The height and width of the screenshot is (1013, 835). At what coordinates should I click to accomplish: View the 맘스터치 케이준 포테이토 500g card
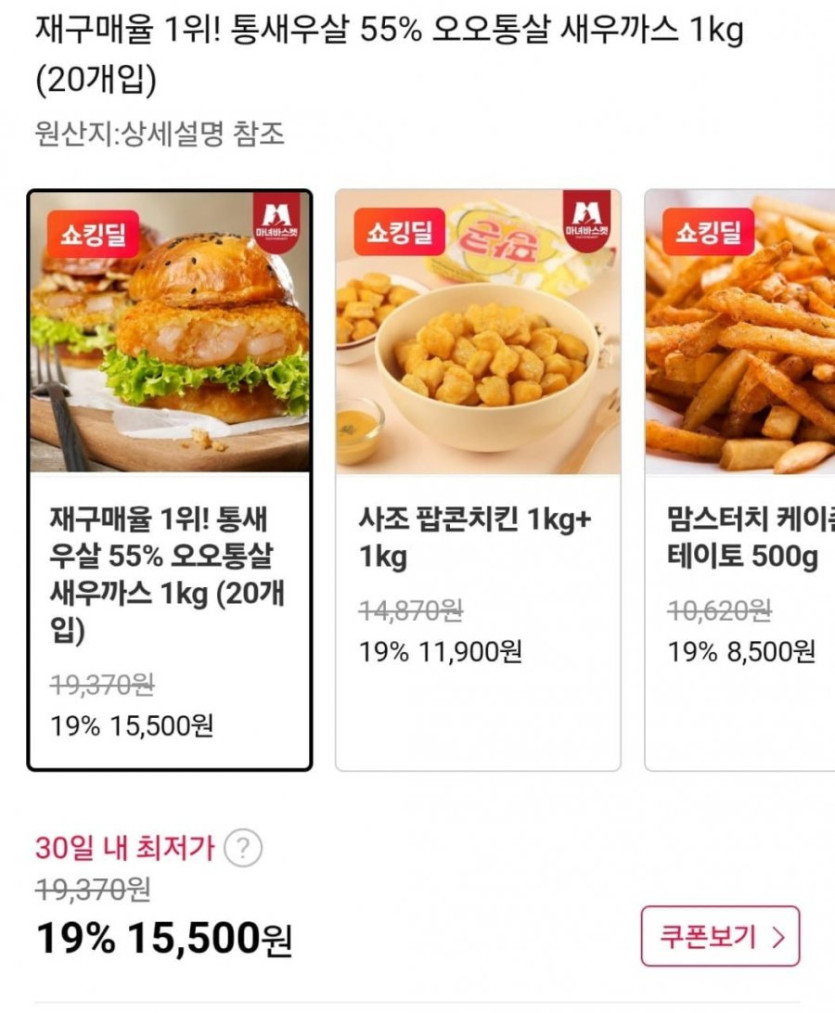(740, 480)
